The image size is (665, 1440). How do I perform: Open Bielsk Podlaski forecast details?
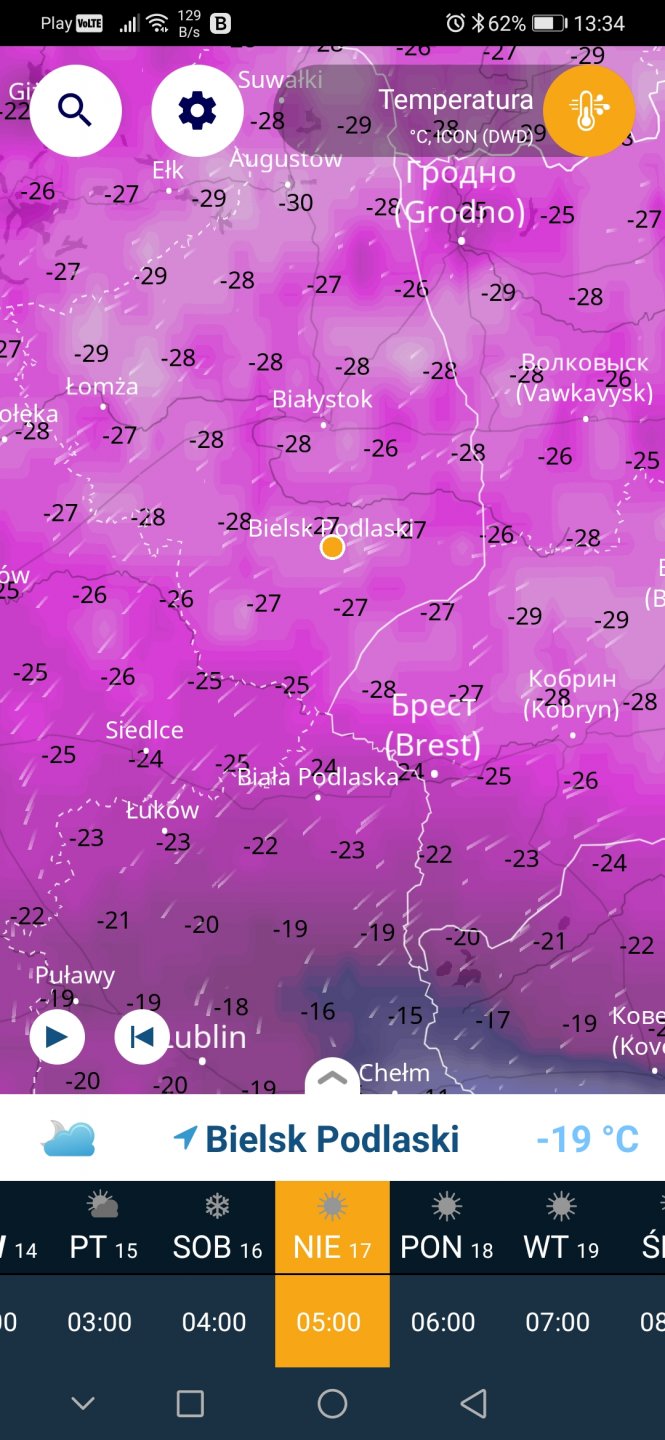pos(332,1139)
